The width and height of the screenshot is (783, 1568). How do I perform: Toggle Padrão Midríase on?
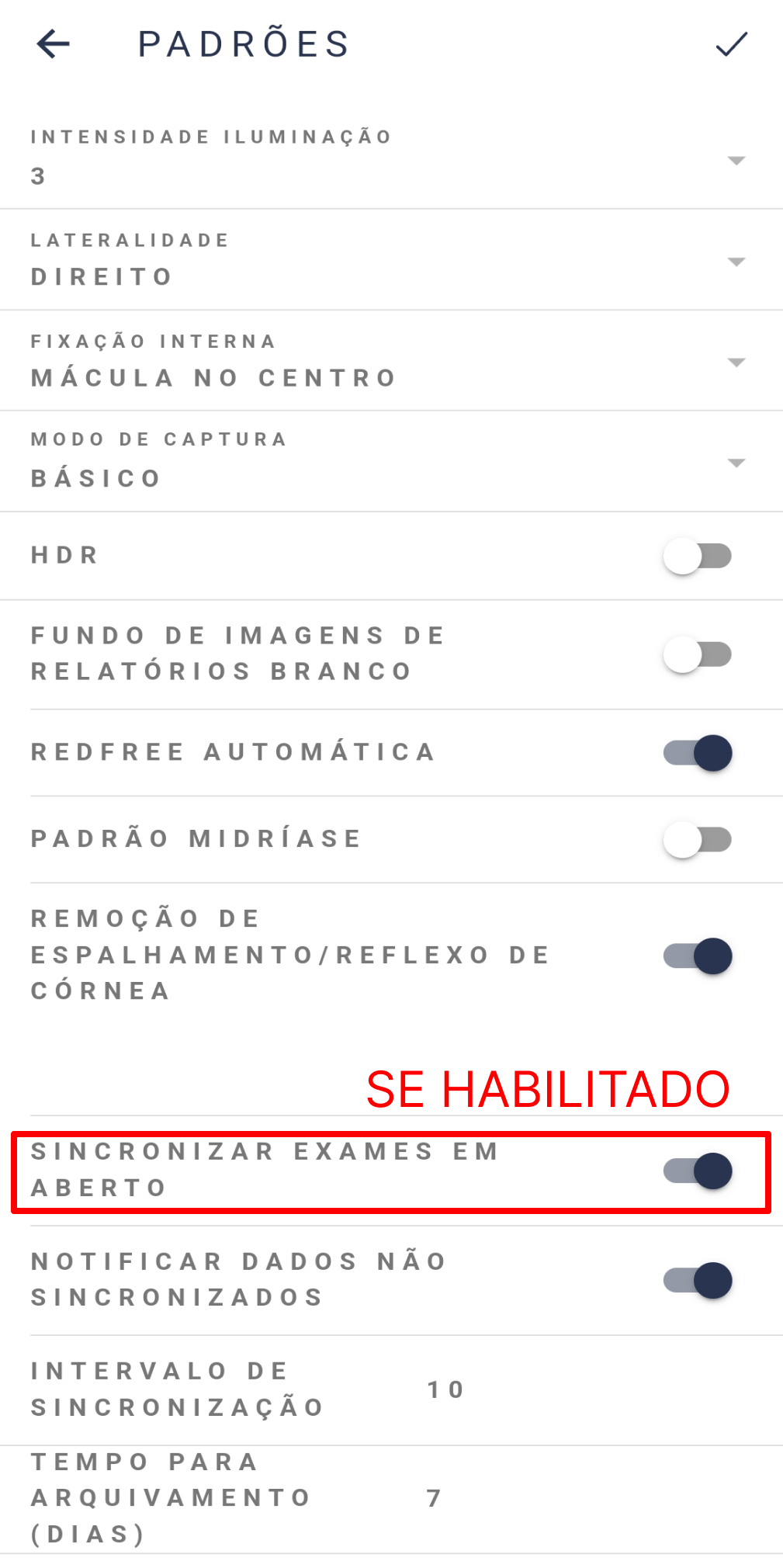[x=697, y=839]
